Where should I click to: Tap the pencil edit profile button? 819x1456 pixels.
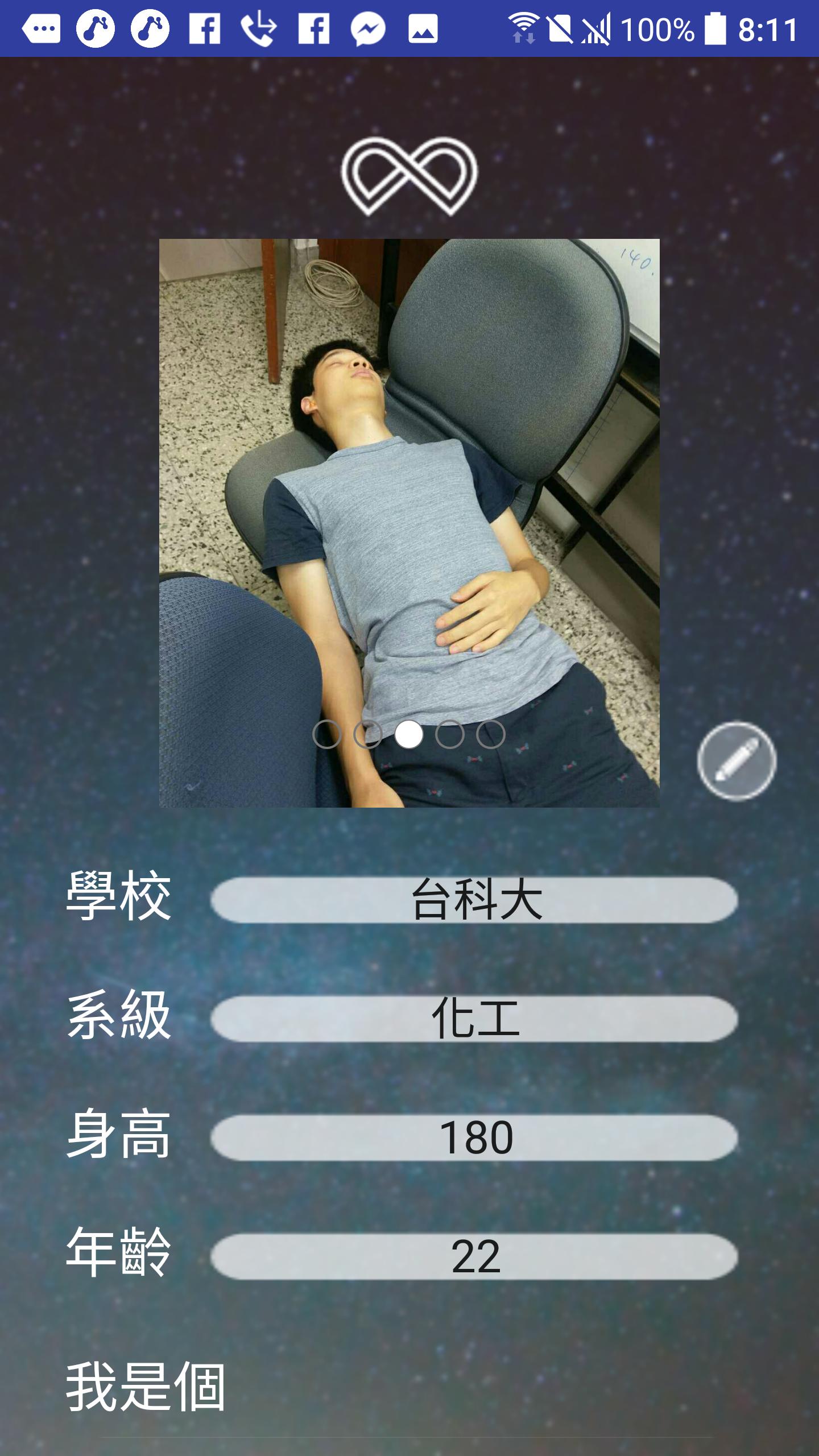[737, 761]
